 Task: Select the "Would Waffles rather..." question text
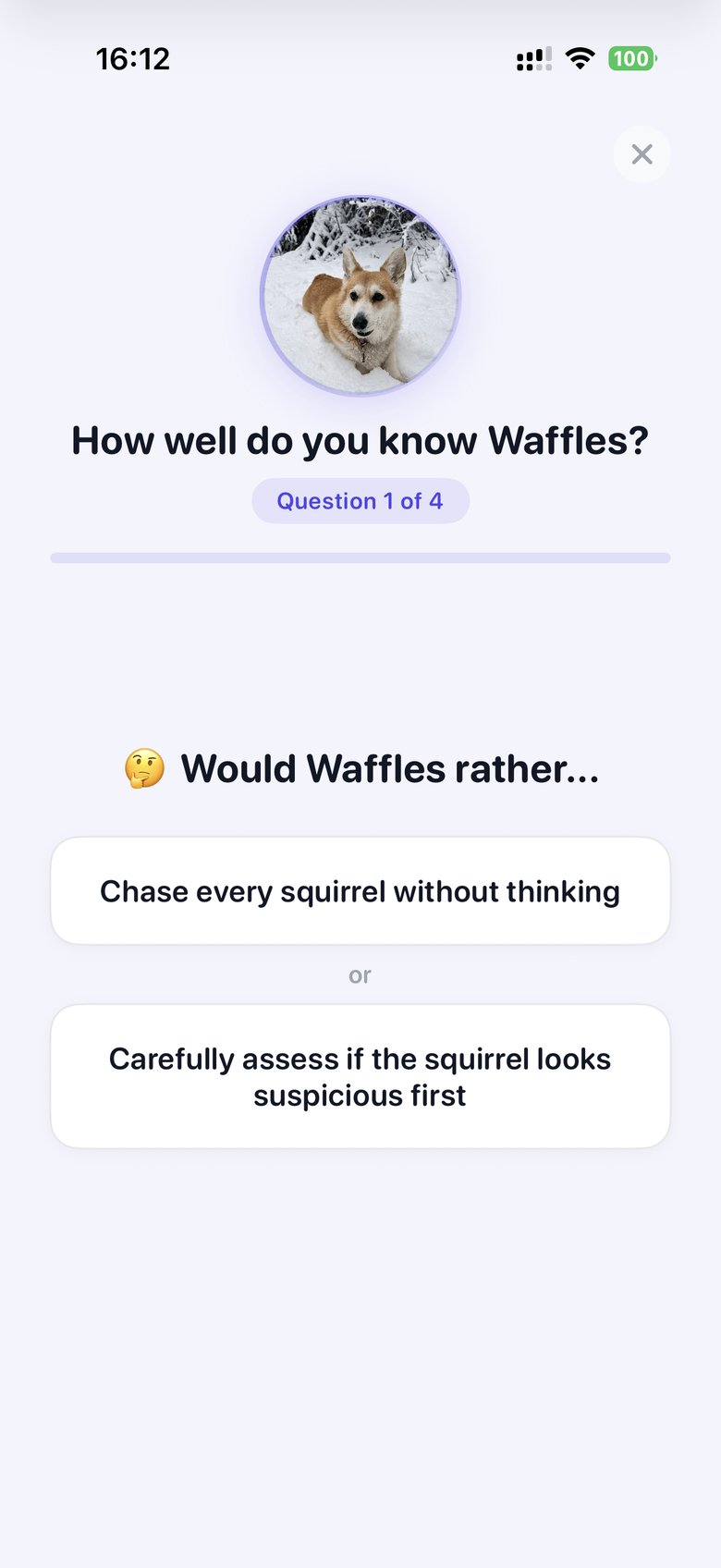[x=391, y=767]
